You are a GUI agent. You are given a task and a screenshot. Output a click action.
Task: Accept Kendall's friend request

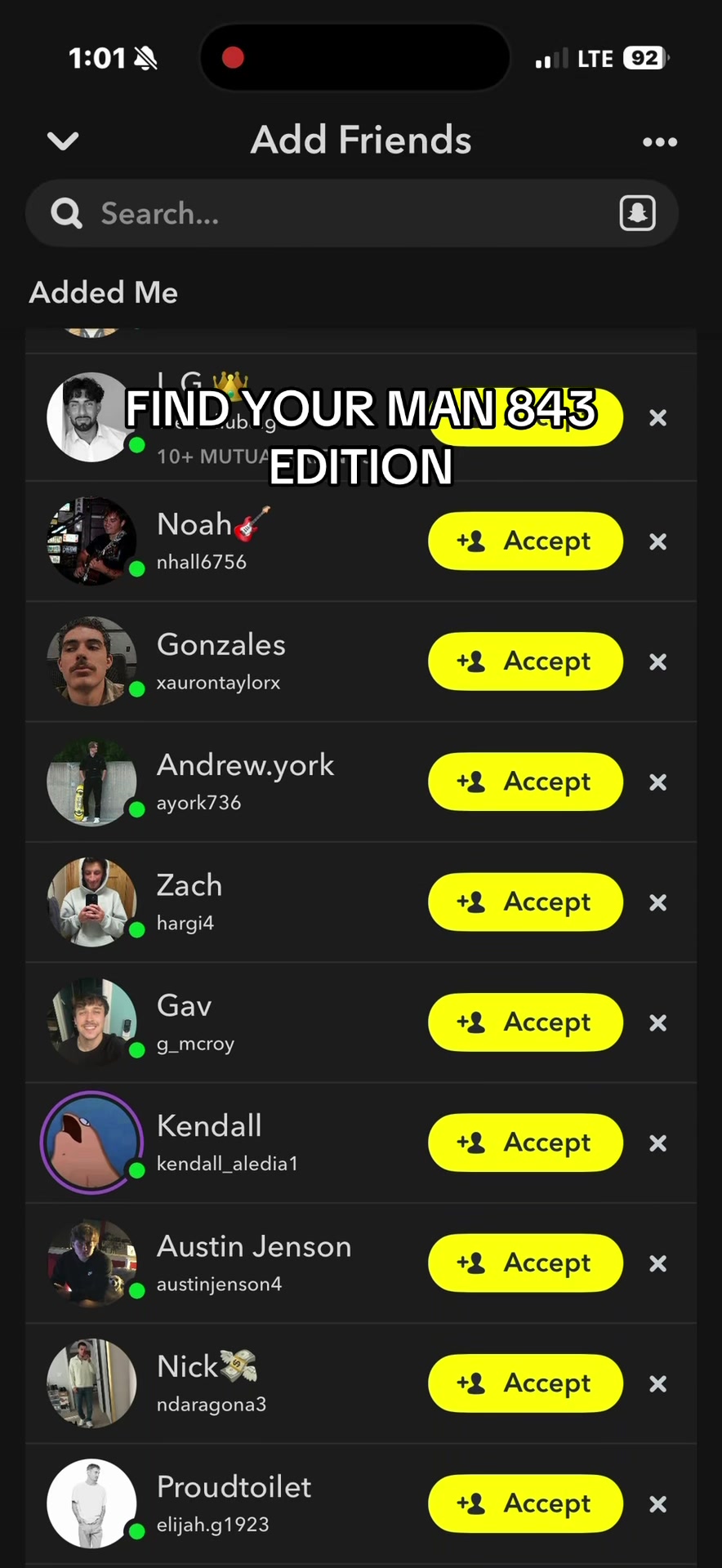[x=525, y=1143]
